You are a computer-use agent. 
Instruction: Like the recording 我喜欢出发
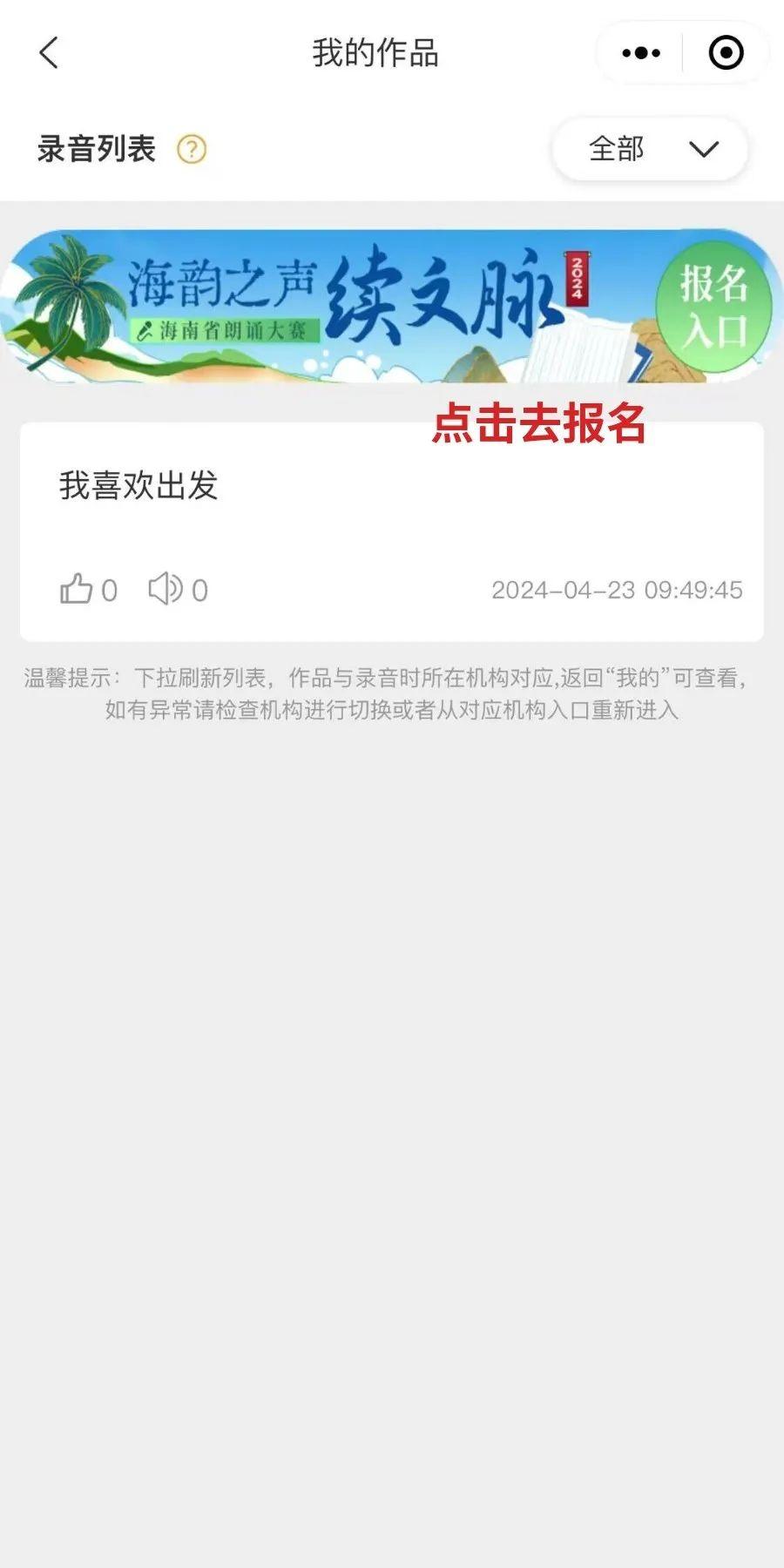pos(77,590)
